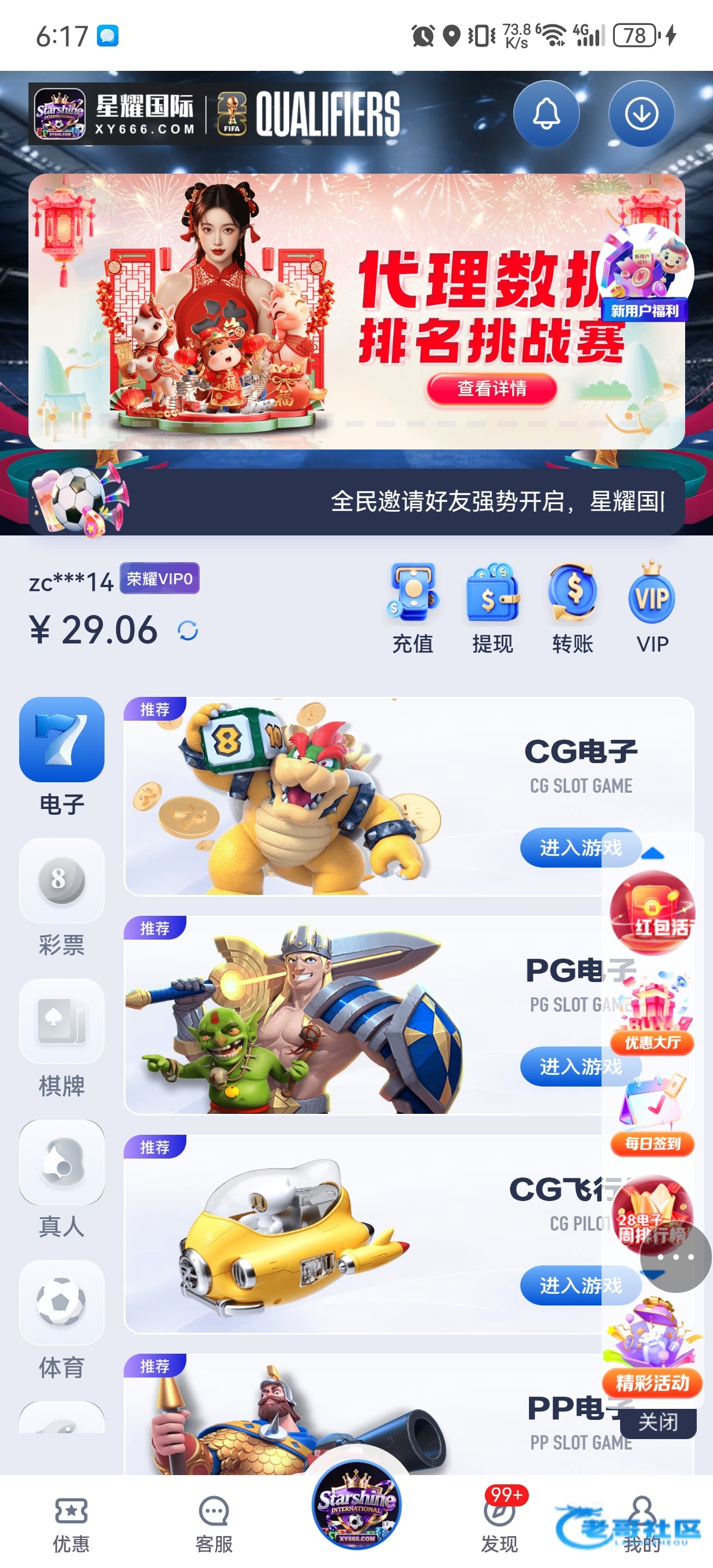Tap 查看详情 on the banner
The width and height of the screenshot is (713, 1568).
(492, 389)
